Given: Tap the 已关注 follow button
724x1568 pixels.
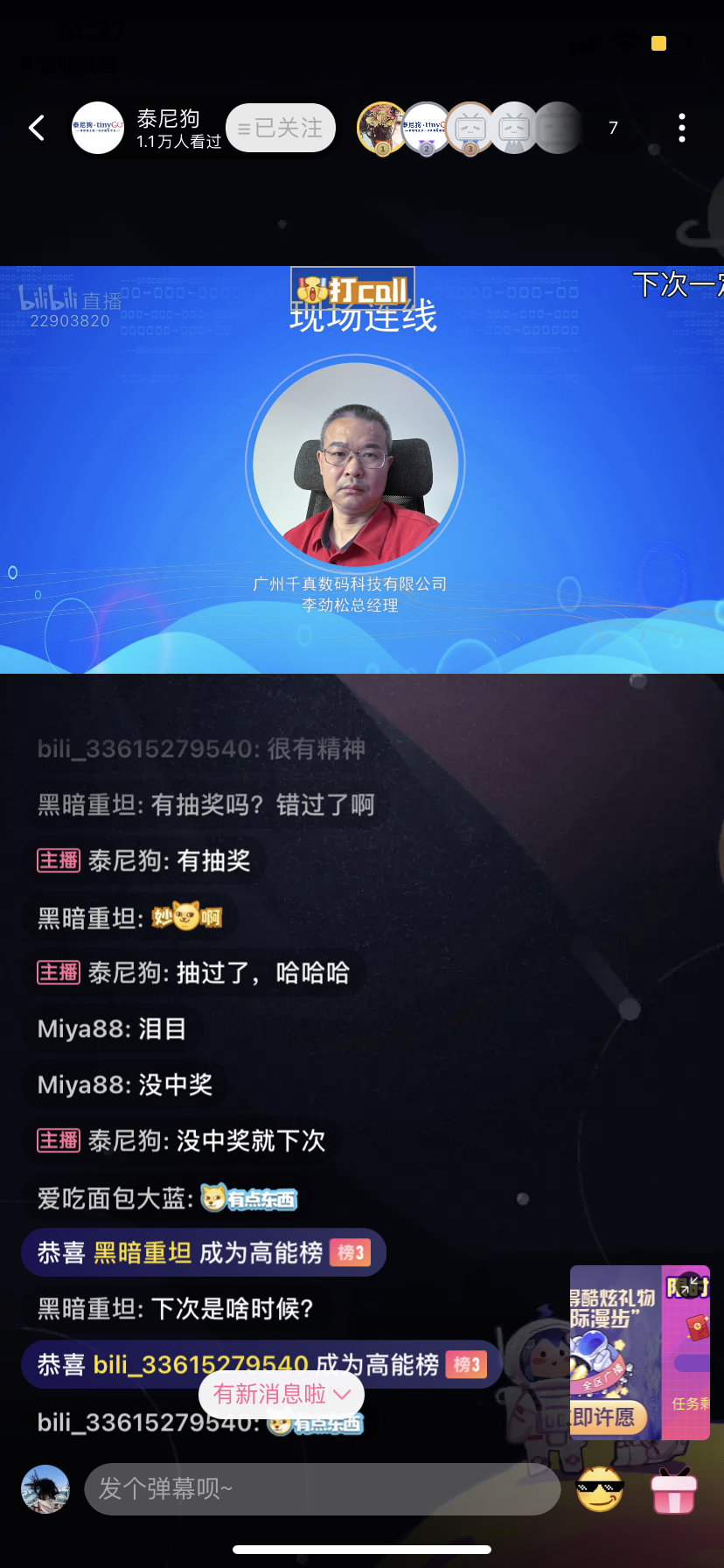Looking at the screenshot, I should [281, 128].
